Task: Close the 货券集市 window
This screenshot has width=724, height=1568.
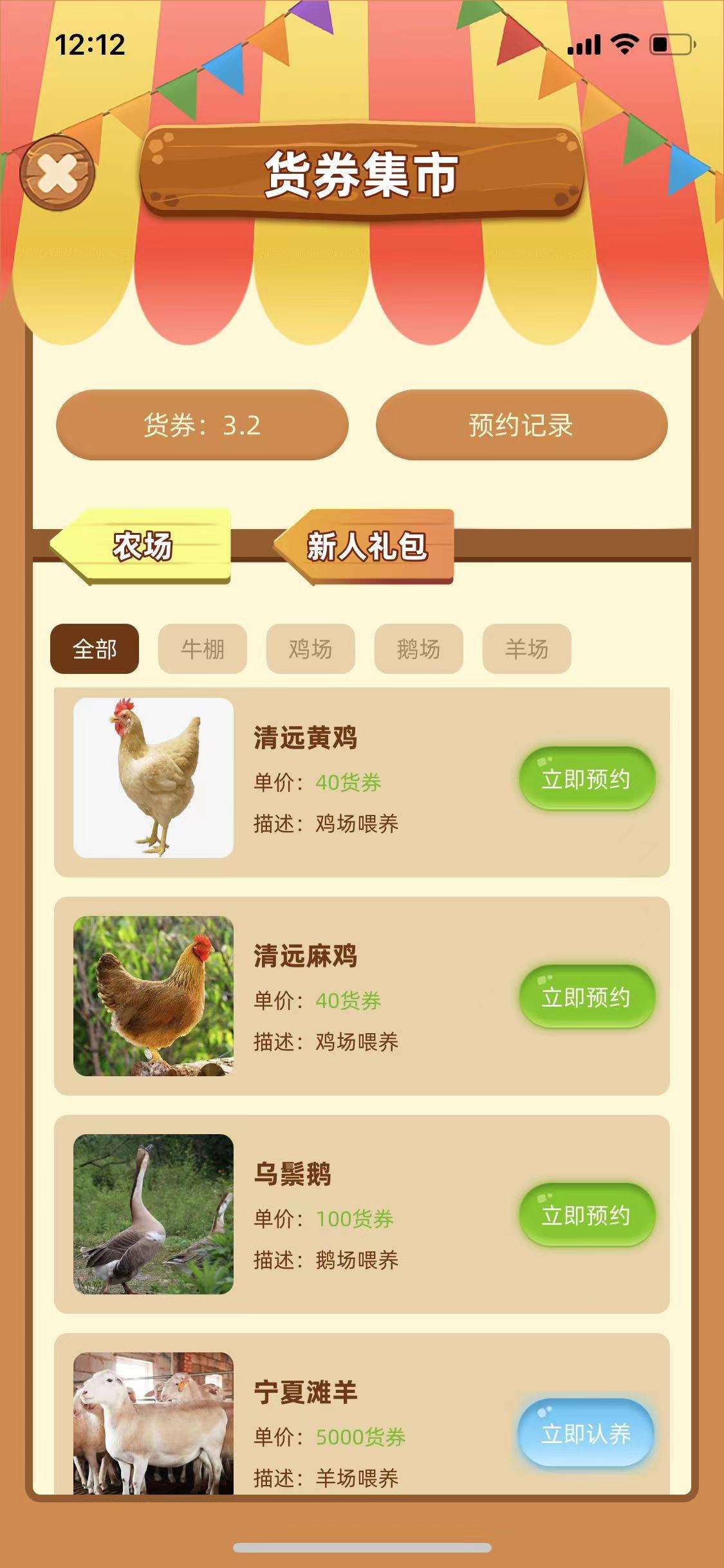Action: pyautogui.click(x=57, y=173)
